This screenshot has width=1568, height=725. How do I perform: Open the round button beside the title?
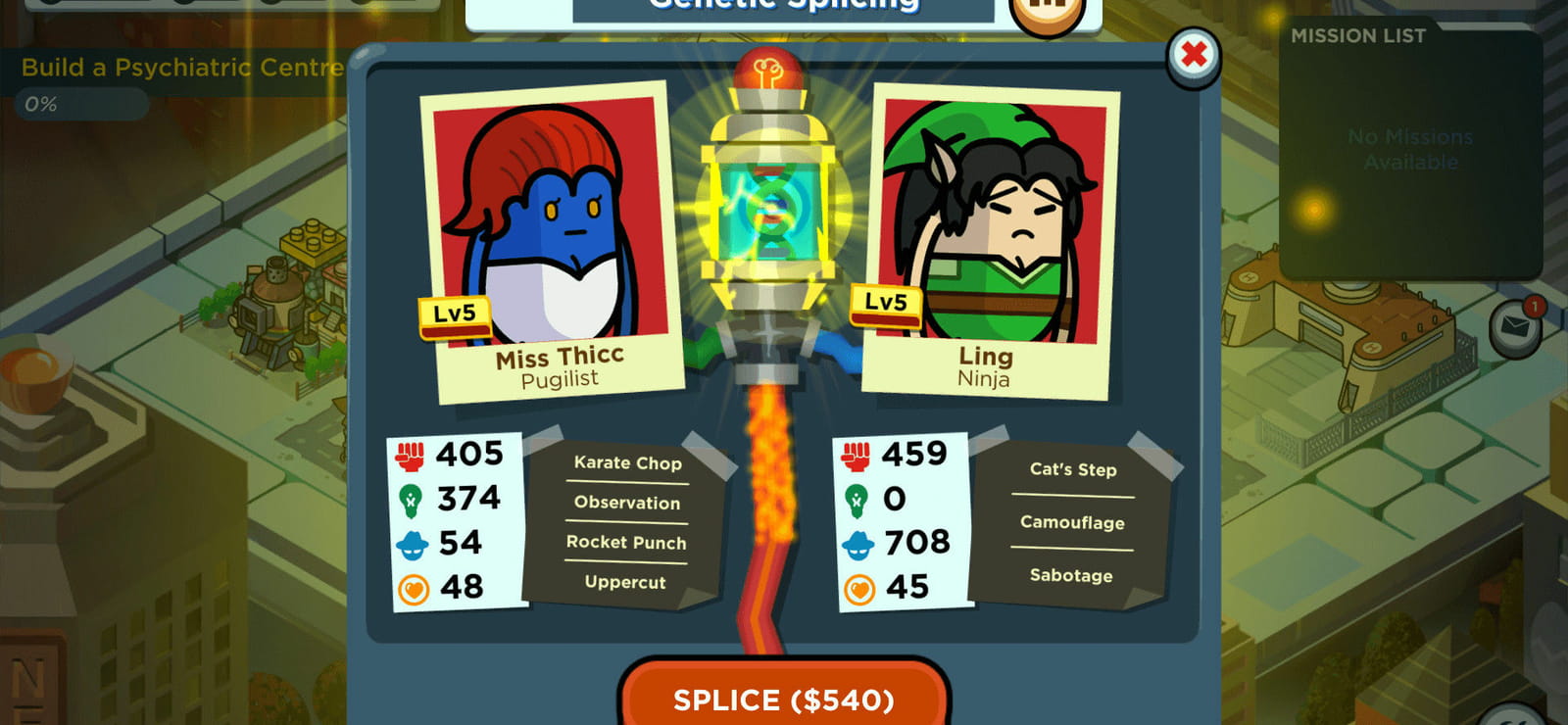click(x=1047, y=12)
